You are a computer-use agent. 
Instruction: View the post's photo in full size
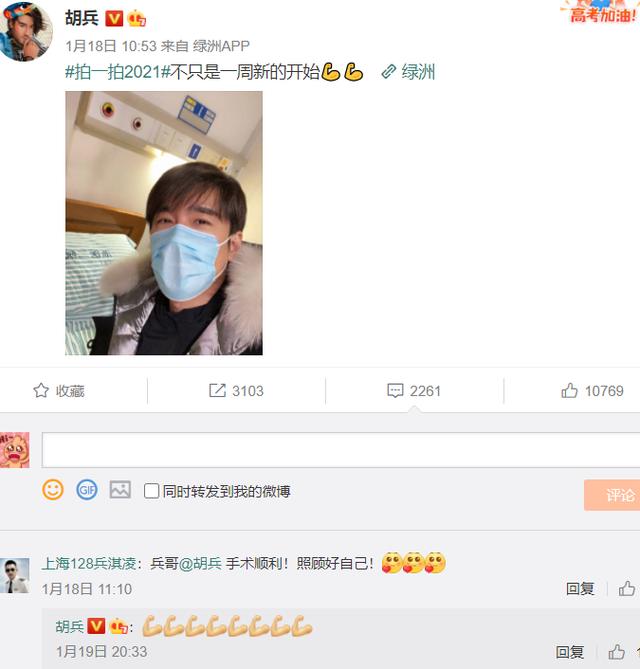pyautogui.click(x=164, y=223)
